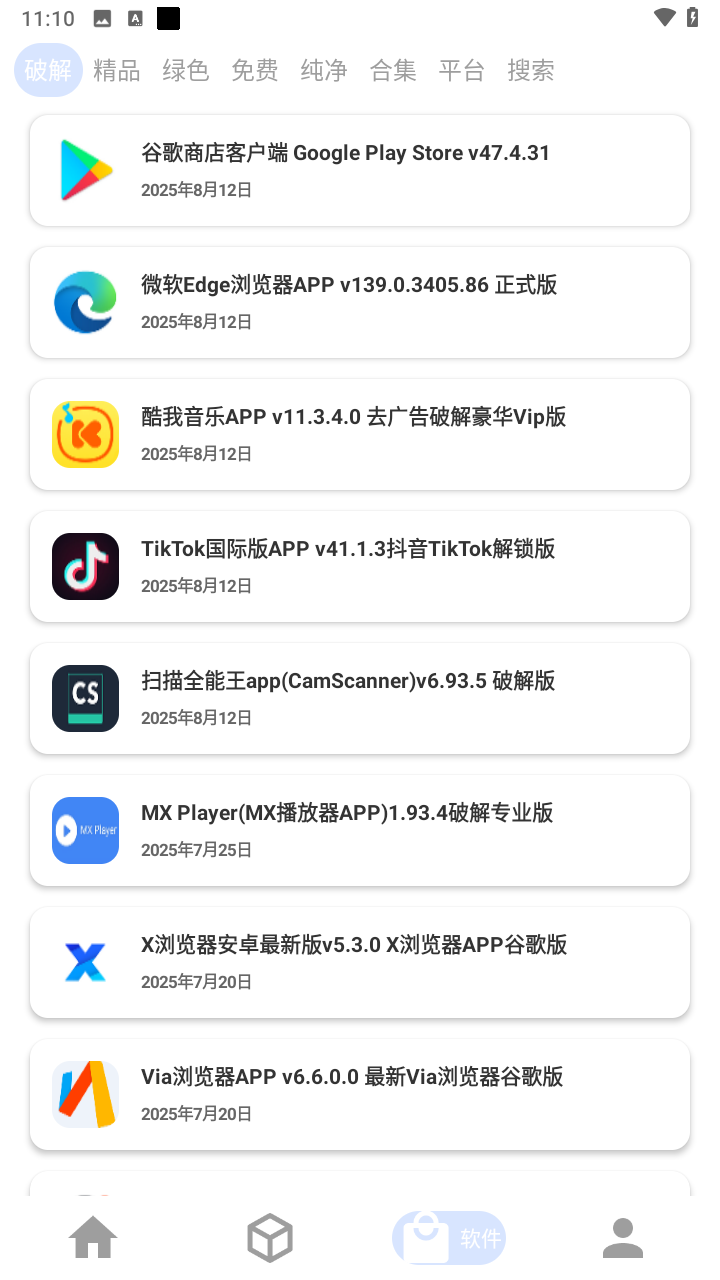The width and height of the screenshot is (720, 1280).
Task: Open the cube tab in bottom navigation
Action: pyautogui.click(x=270, y=1238)
